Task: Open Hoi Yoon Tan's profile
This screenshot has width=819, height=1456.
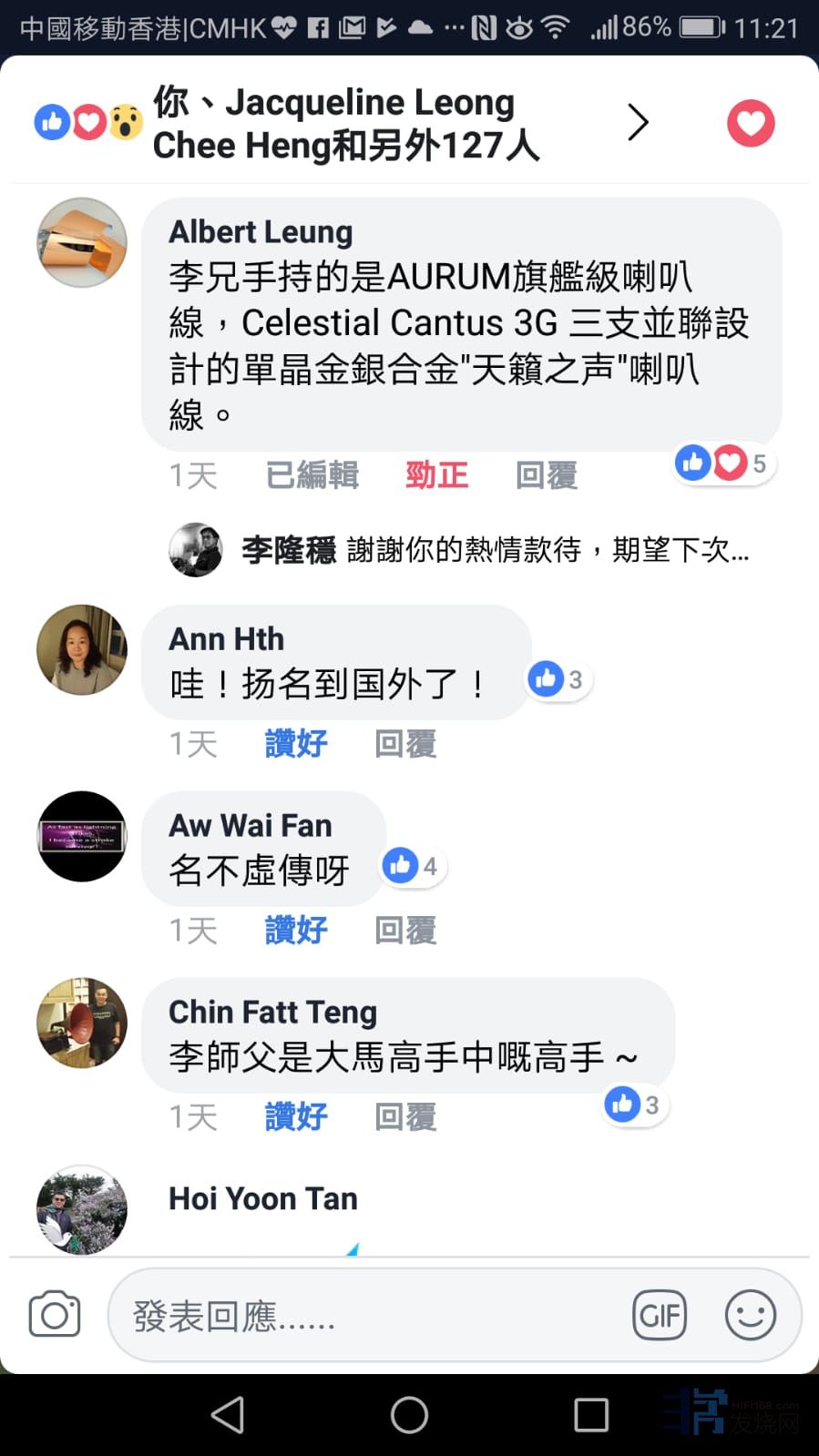Action: (262, 1198)
